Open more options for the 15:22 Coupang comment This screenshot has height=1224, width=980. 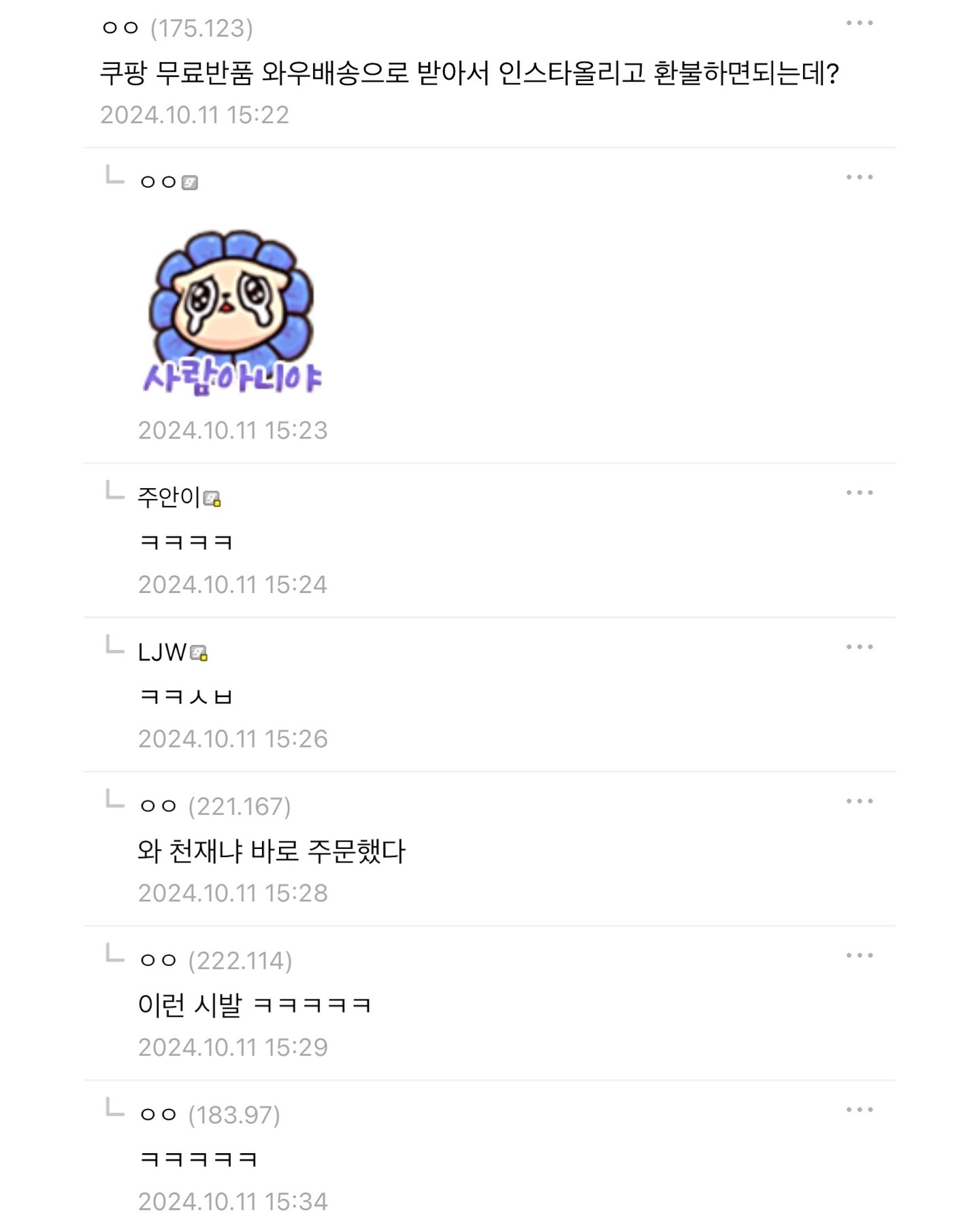859,23
